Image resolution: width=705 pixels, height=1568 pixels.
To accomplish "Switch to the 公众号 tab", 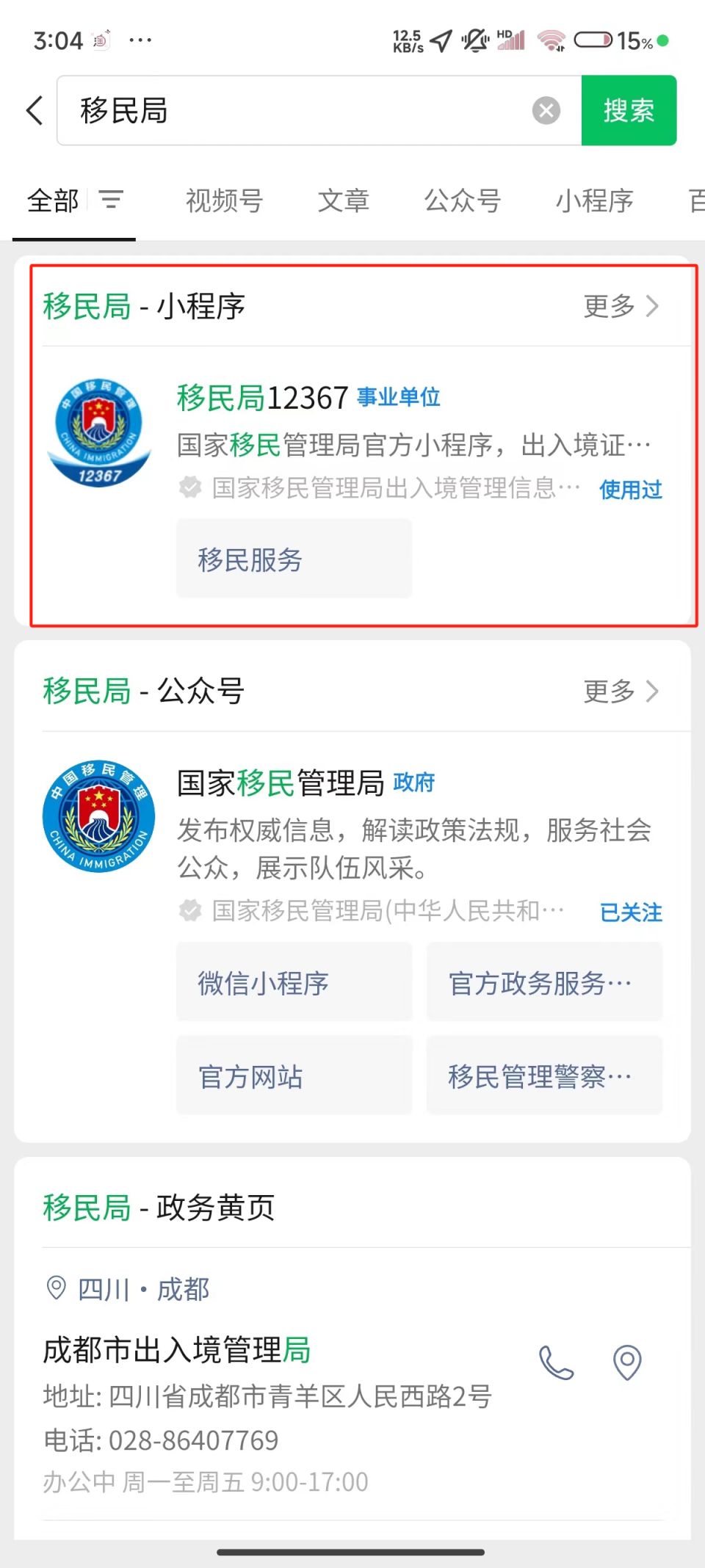I will pos(462,200).
